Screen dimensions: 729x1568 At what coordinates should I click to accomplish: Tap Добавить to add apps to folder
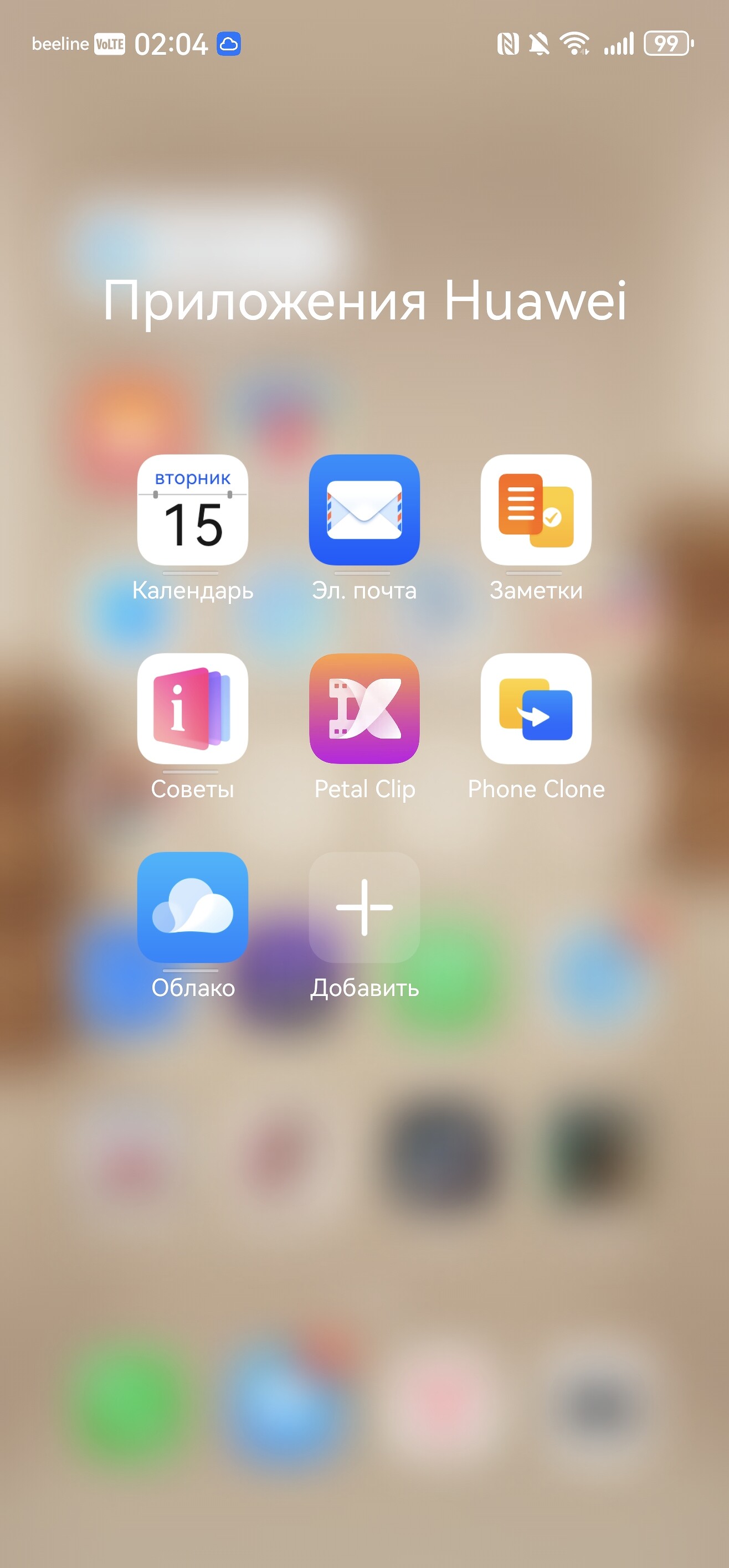(x=364, y=907)
